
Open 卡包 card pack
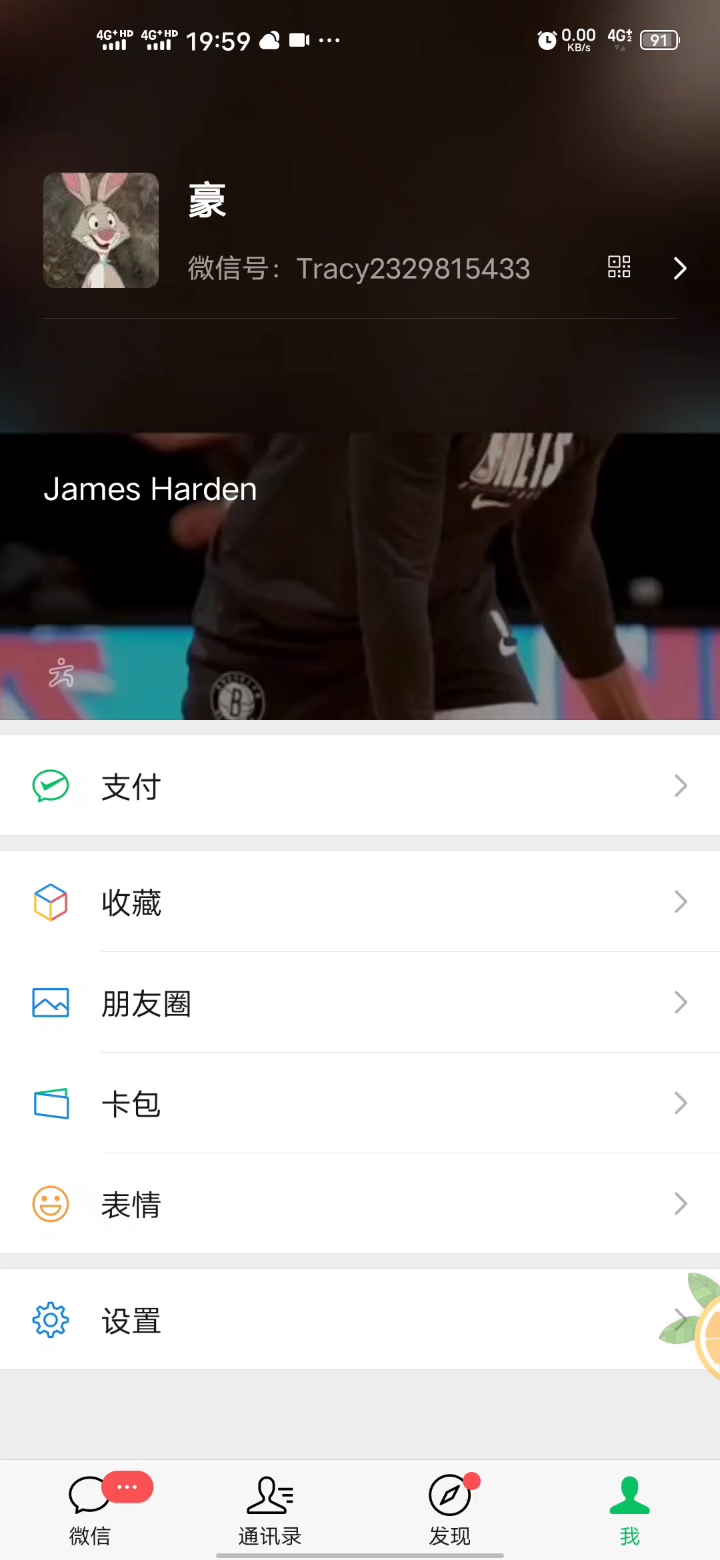coord(360,1103)
